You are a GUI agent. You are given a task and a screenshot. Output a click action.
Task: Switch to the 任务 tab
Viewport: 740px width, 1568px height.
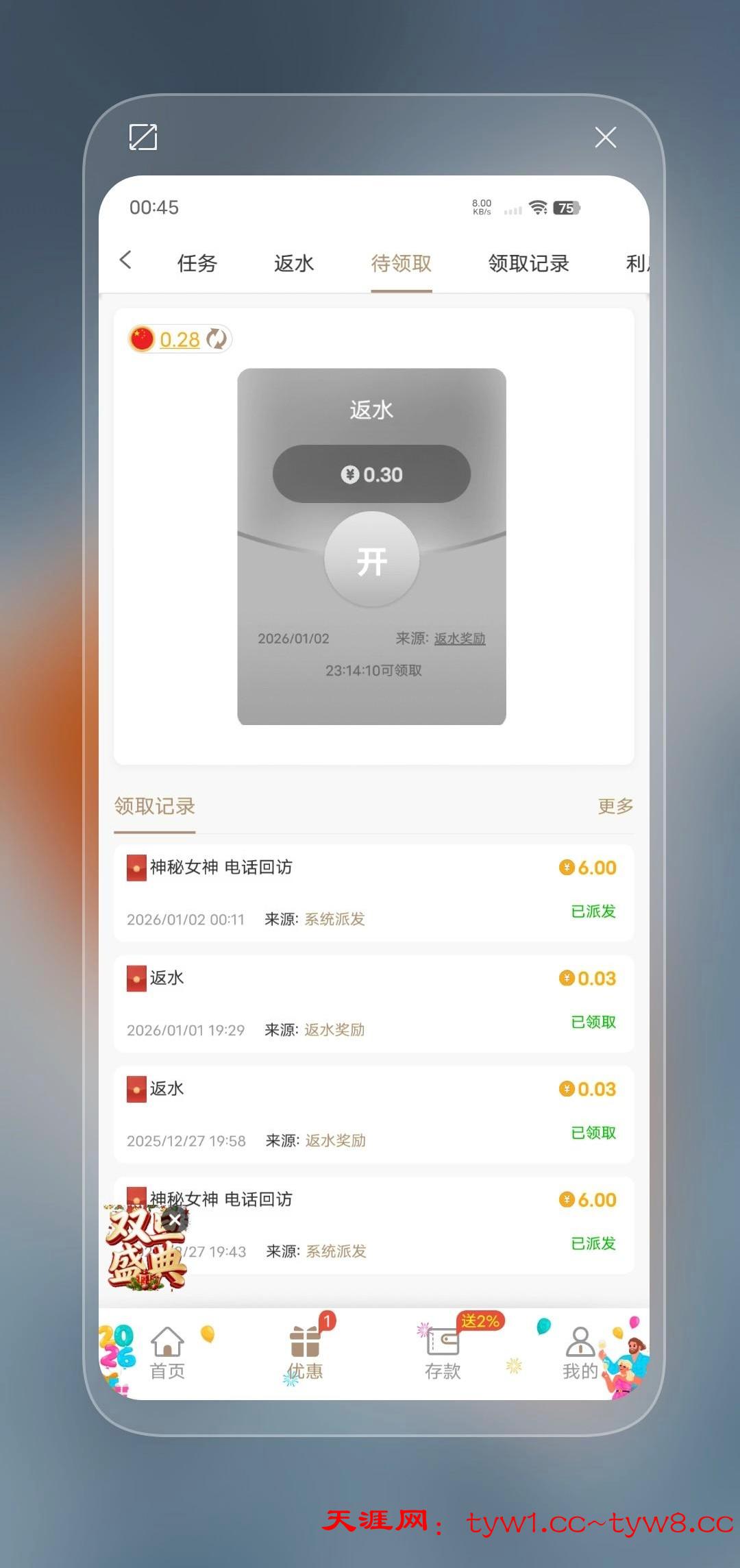pyautogui.click(x=197, y=263)
